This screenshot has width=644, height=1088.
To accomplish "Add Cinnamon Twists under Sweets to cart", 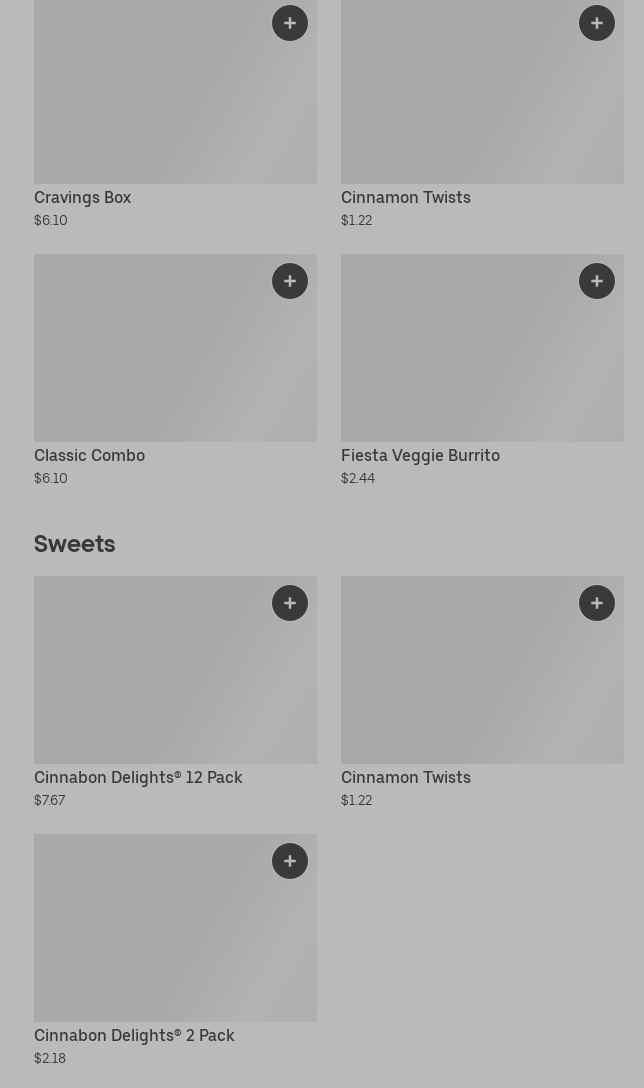I will 597,603.
